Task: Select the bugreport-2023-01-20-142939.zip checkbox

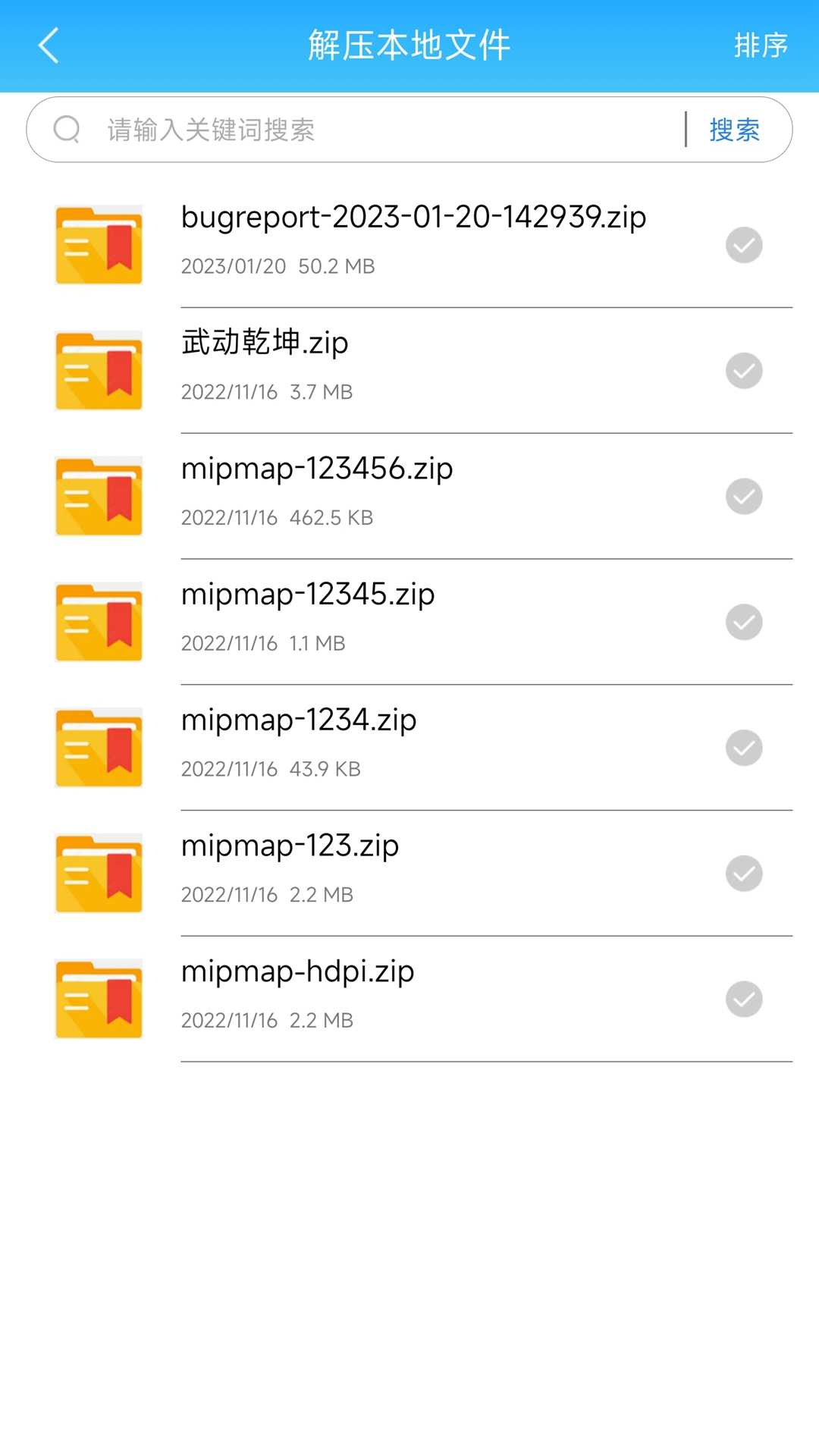Action: (743, 244)
